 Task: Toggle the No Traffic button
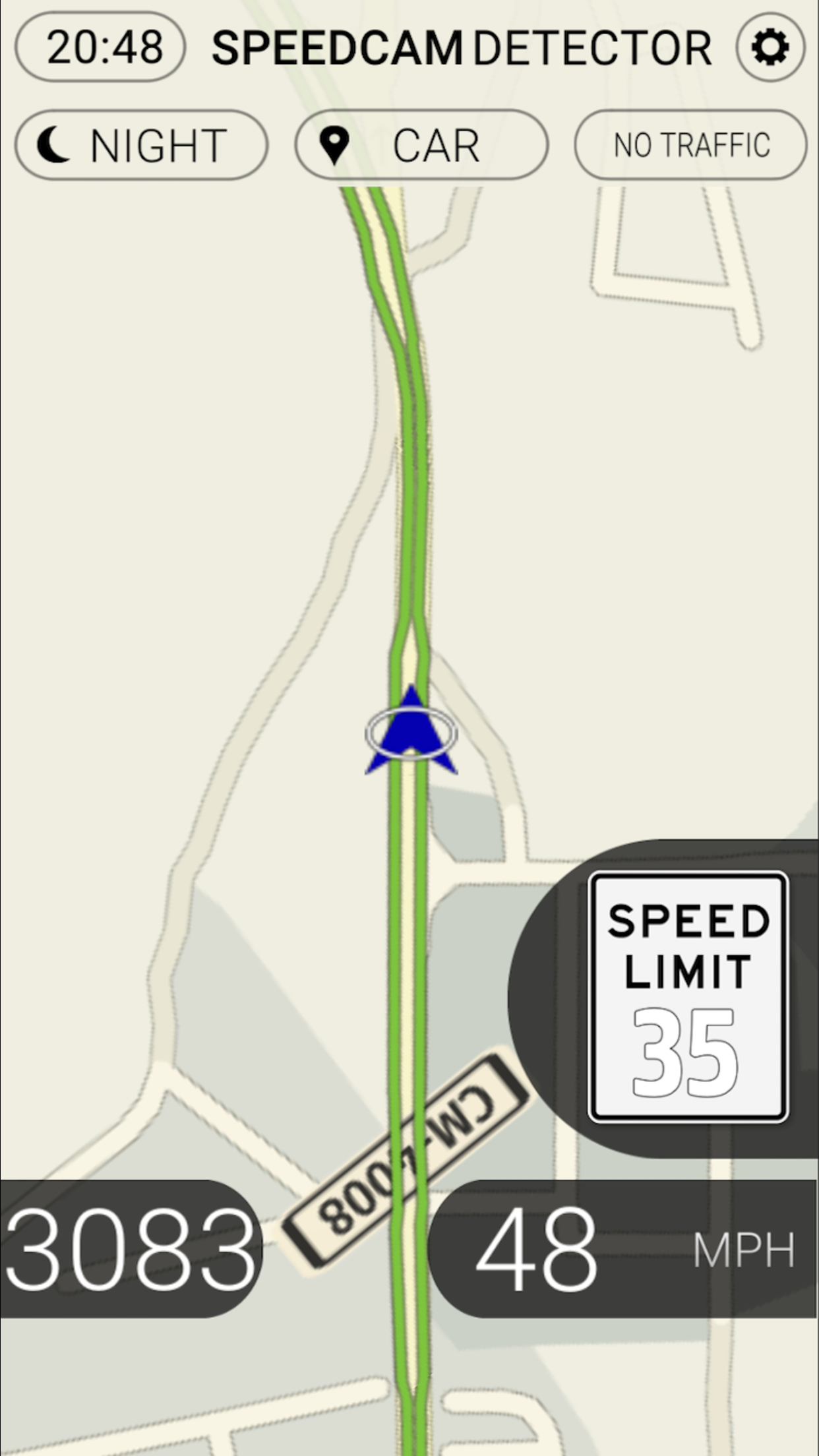pyautogui.click(x=690, y=145)
